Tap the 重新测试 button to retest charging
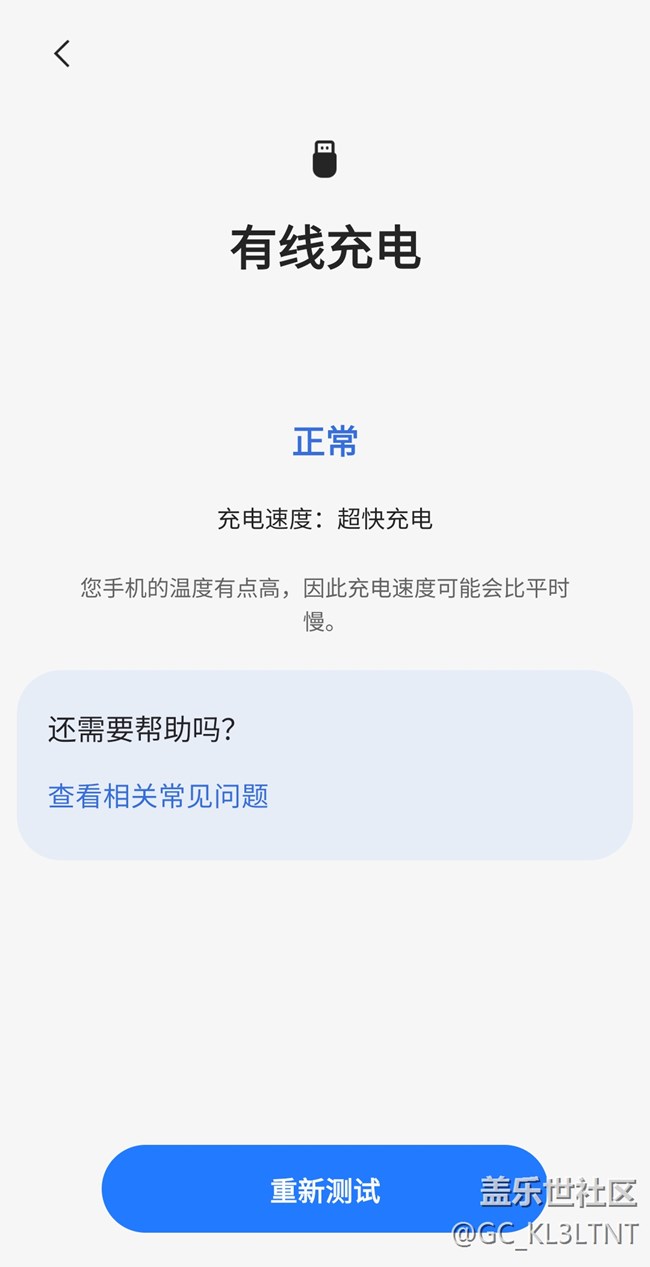 [x=324, y=1190]
